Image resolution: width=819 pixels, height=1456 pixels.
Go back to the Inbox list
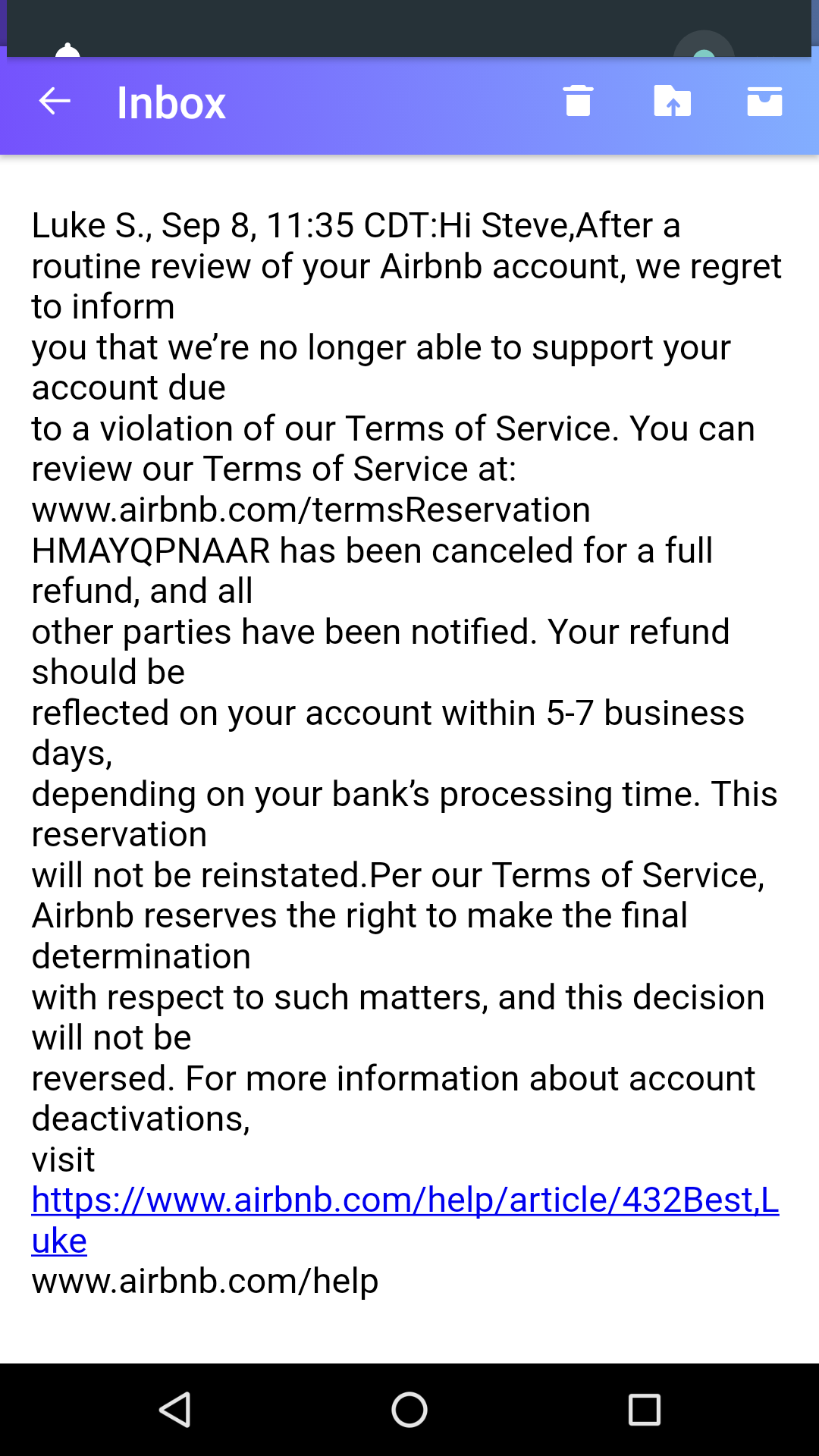point(55,102)
